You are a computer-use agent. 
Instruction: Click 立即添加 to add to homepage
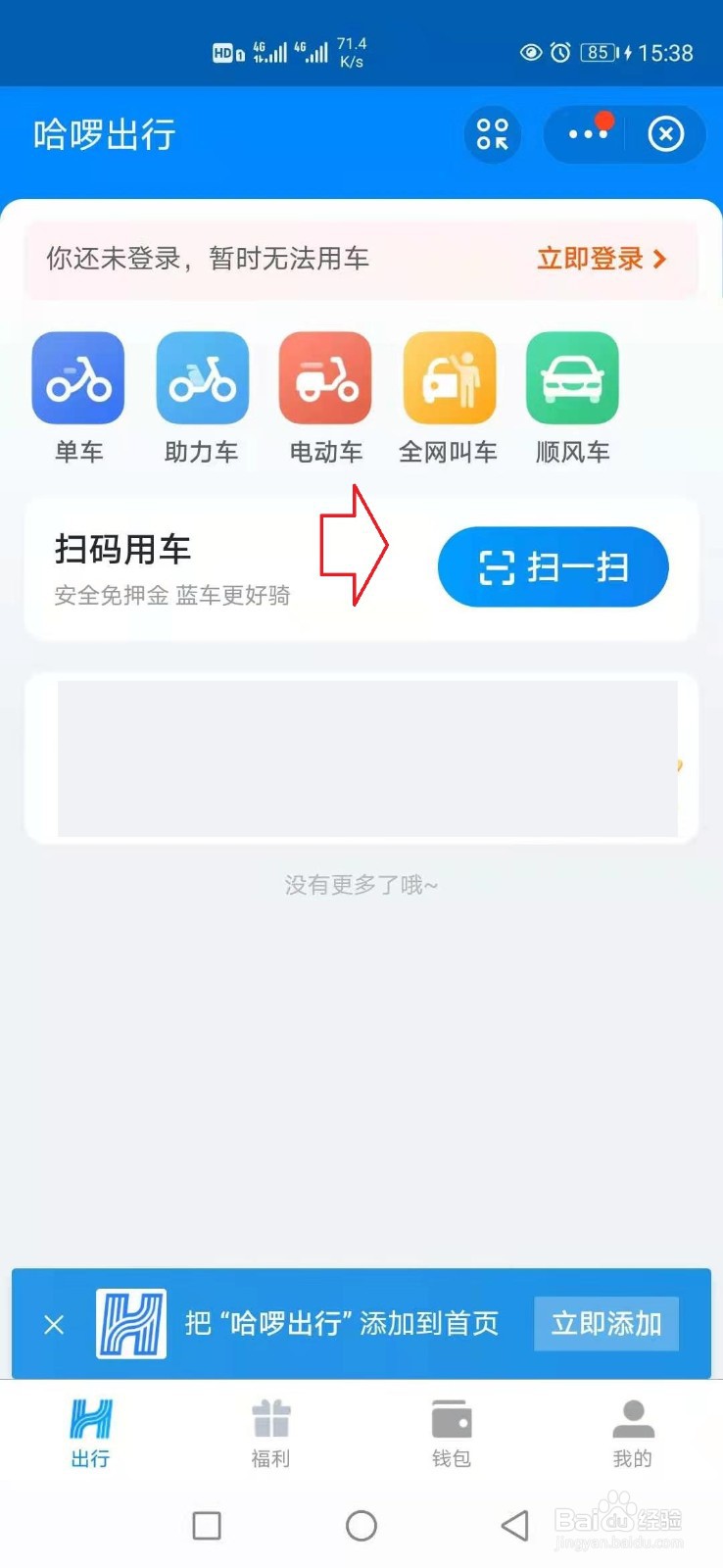604,1323
